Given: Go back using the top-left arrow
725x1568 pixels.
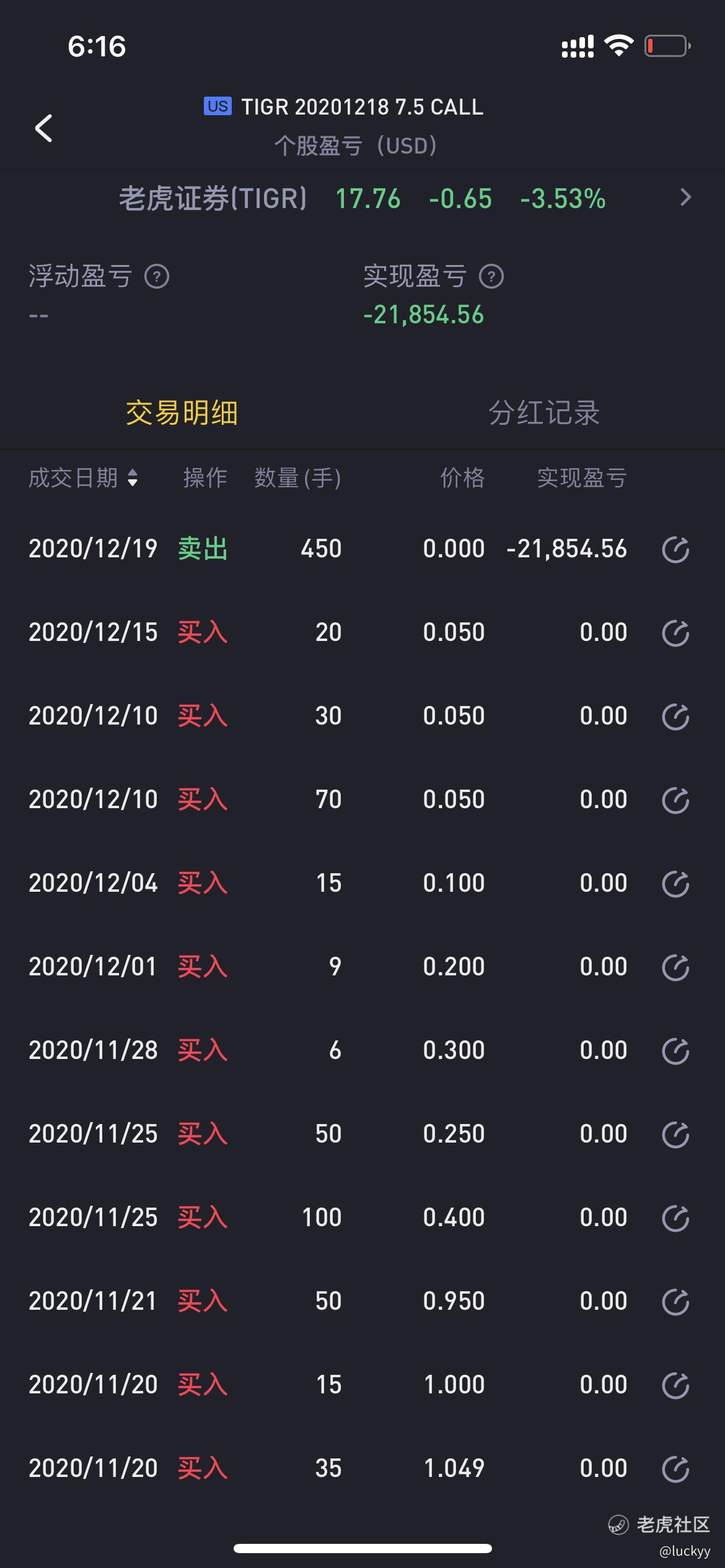Looking at the screenshot, I should 43,128.
